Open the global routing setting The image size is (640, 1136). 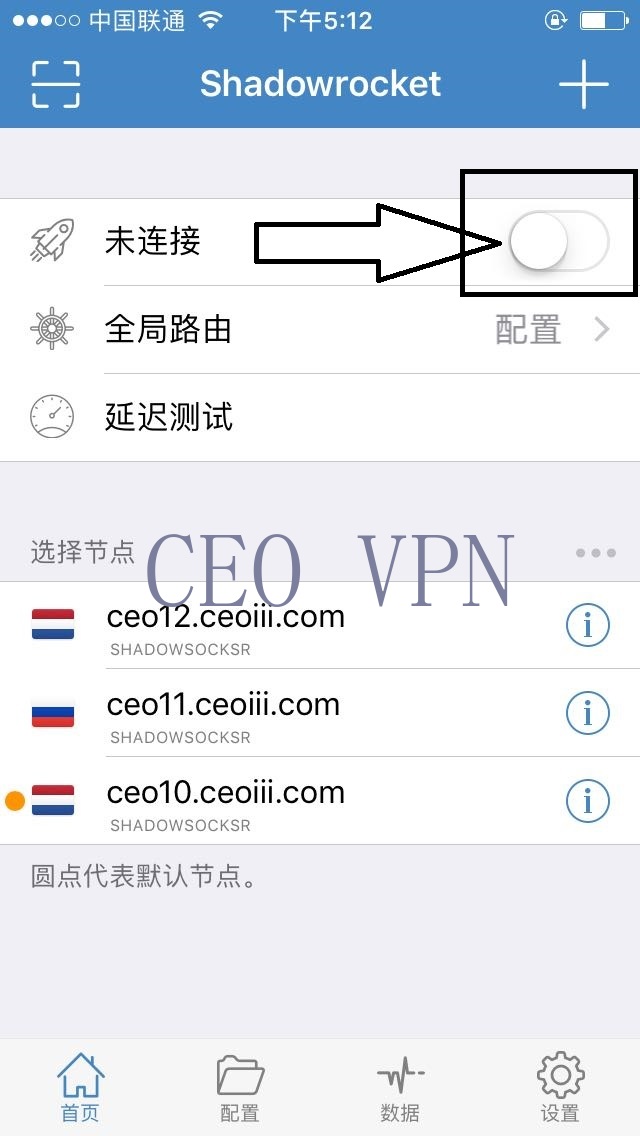coord(320,329)
